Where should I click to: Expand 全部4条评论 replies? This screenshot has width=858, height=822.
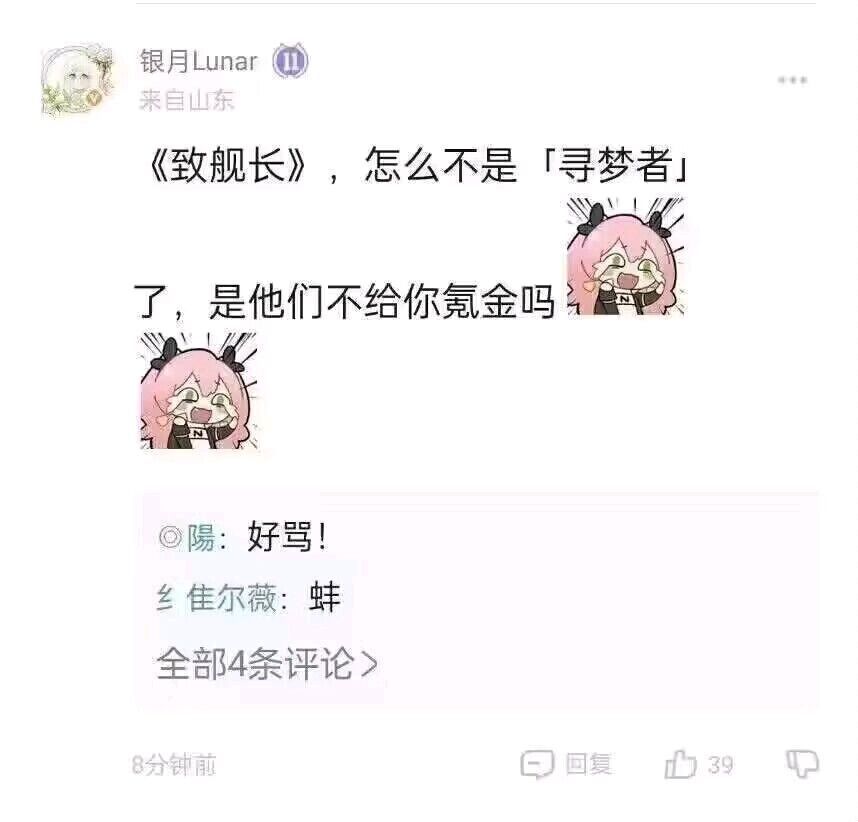tap(267, 664)
